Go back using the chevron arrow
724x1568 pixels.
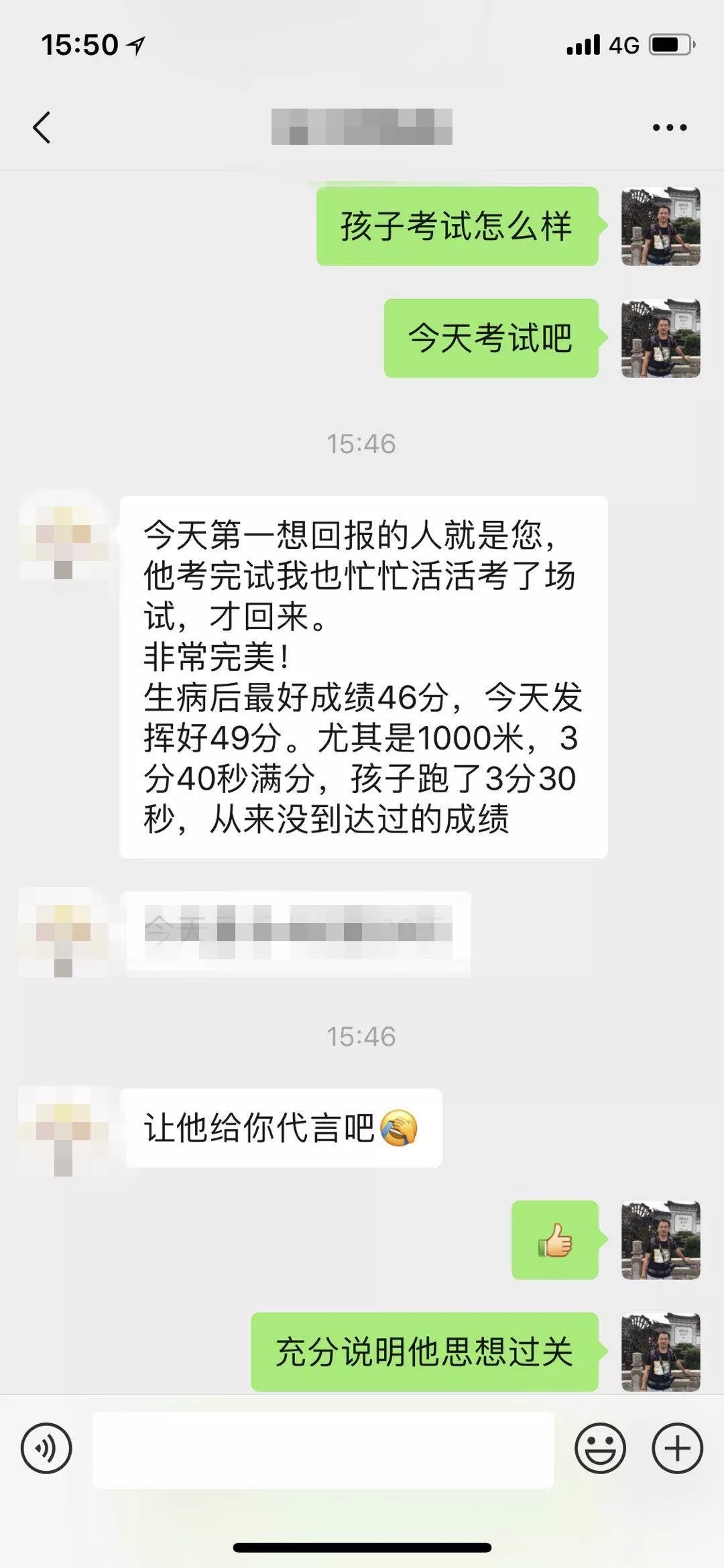[42, 127]
